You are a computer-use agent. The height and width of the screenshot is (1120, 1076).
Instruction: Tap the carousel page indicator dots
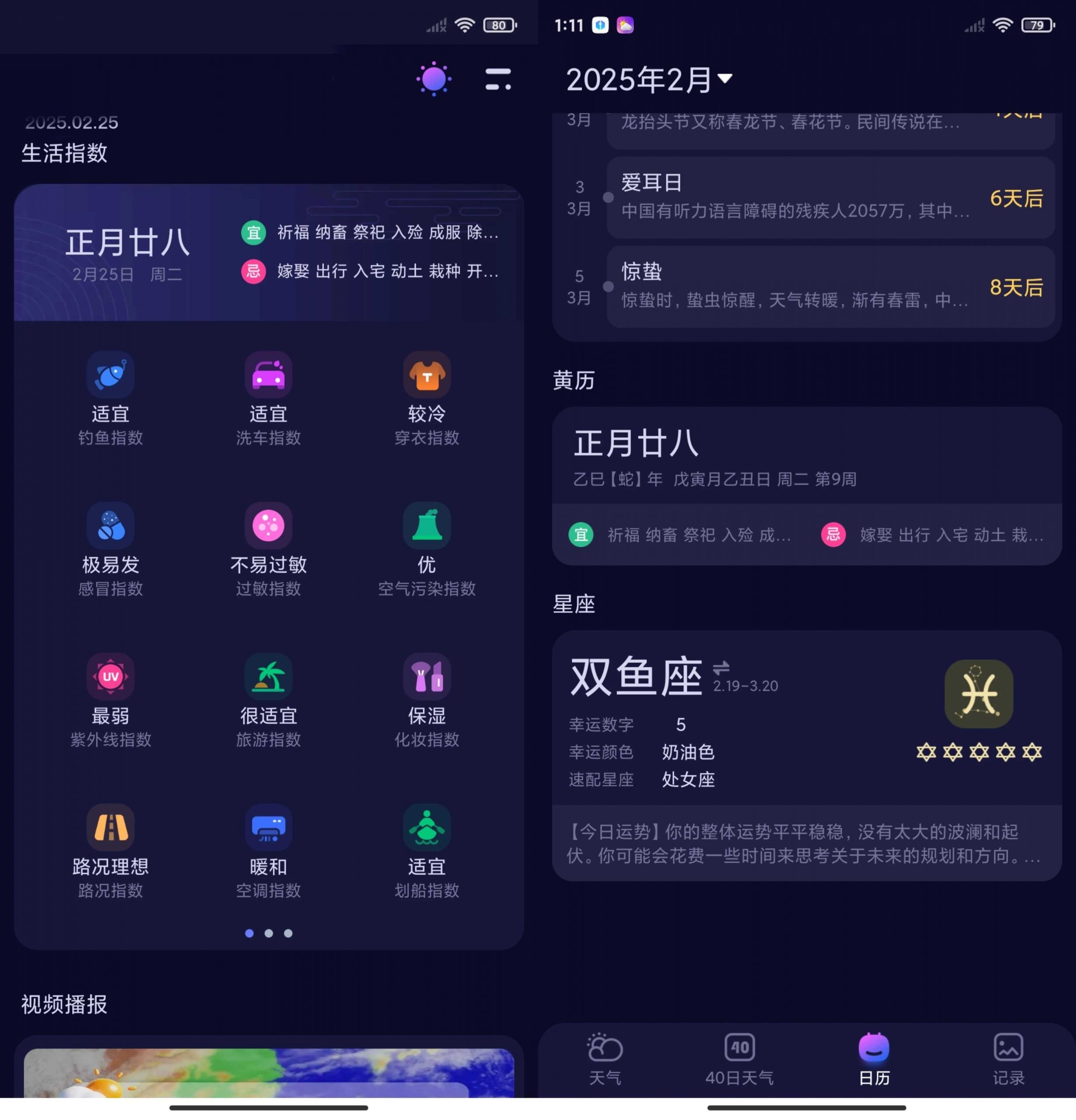[268, 933]
